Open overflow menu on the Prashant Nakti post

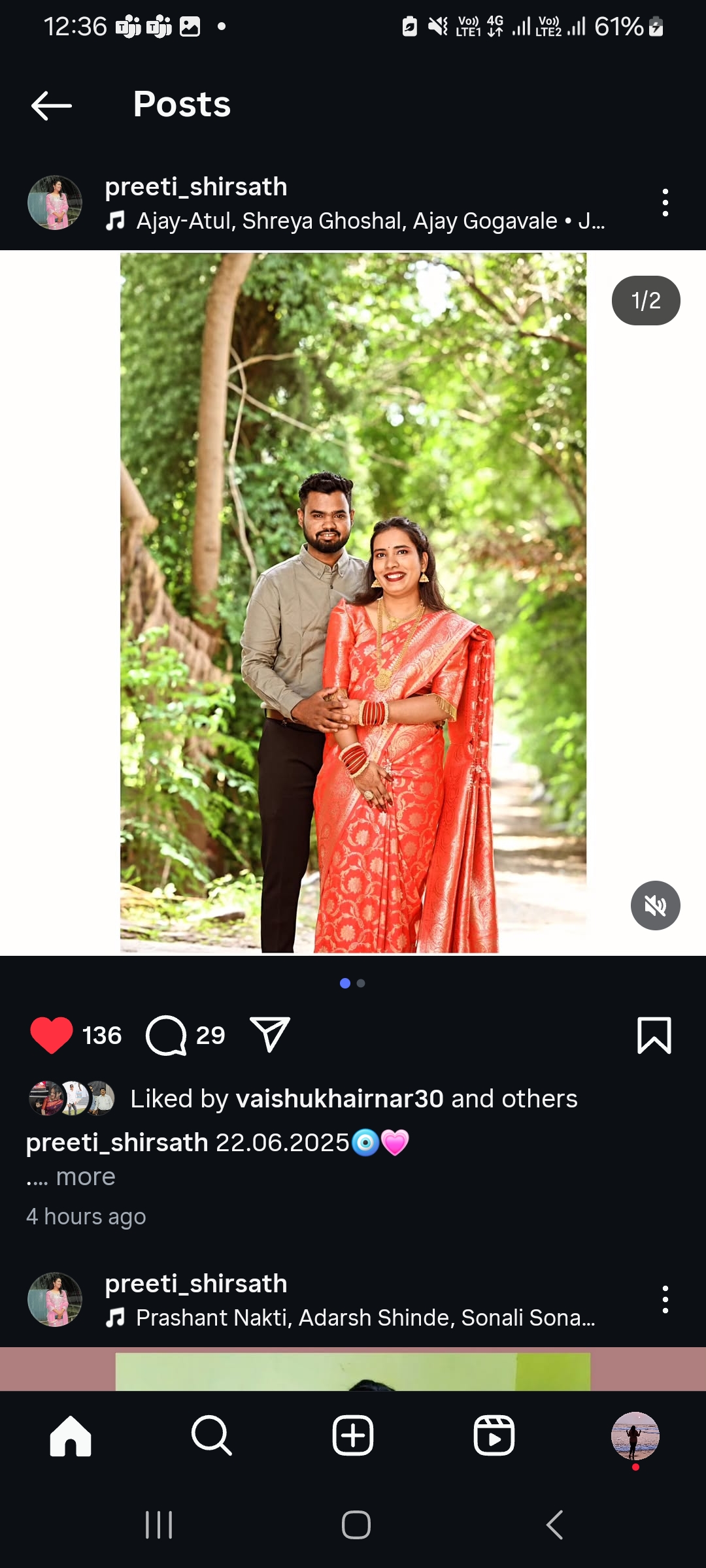click(665, 1299)
